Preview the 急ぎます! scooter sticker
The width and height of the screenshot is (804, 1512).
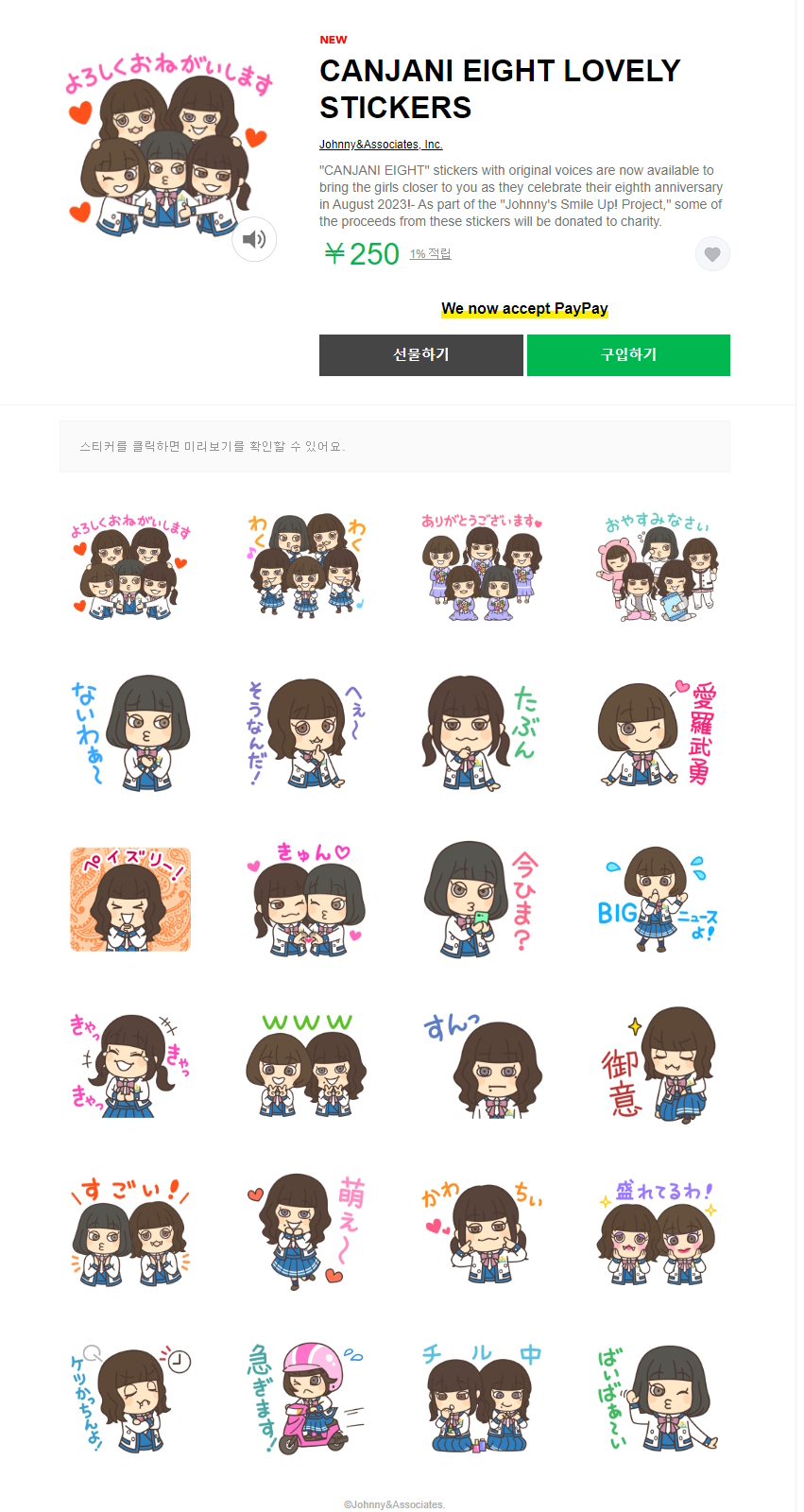[306, 1399]
